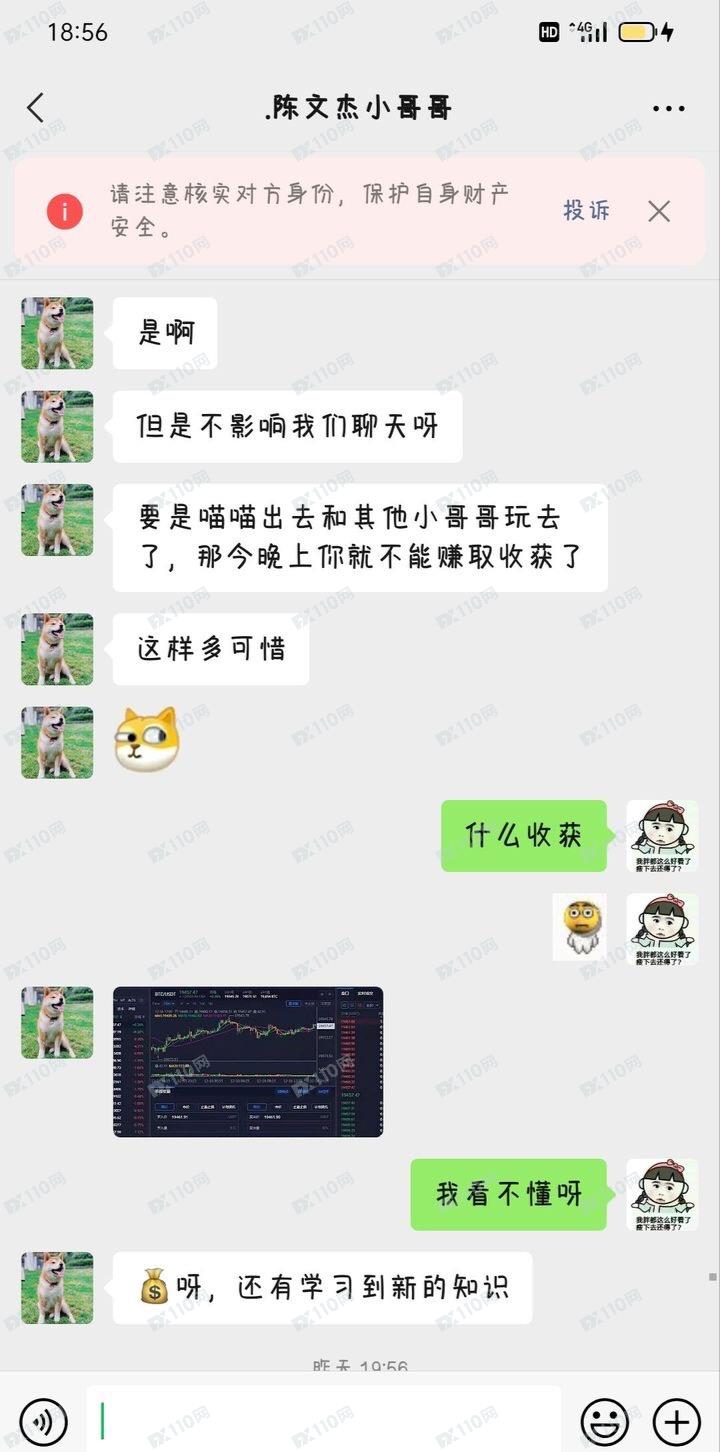Dismiss the identity safety warning banner
Screen dimensions: 720x1452
coord(659,211)
